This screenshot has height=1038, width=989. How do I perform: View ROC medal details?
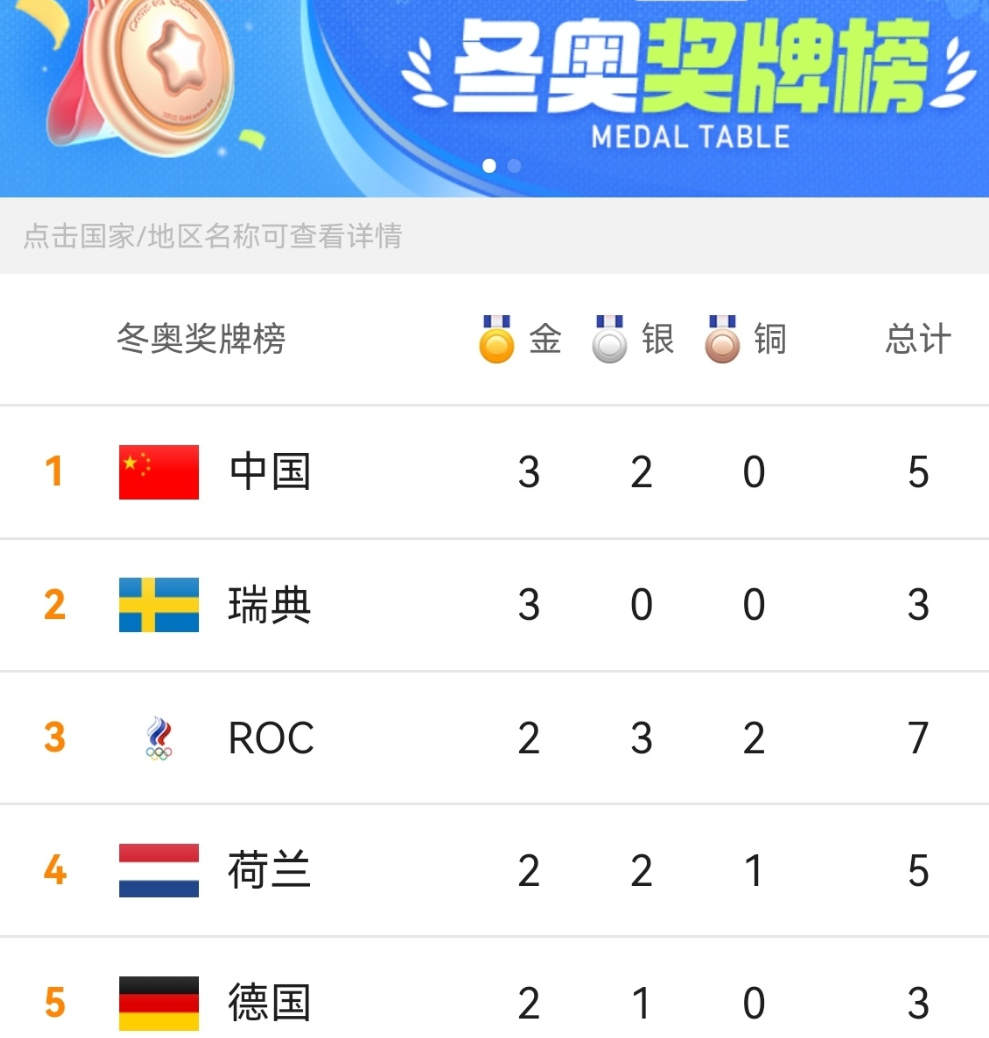coord(270,738)
